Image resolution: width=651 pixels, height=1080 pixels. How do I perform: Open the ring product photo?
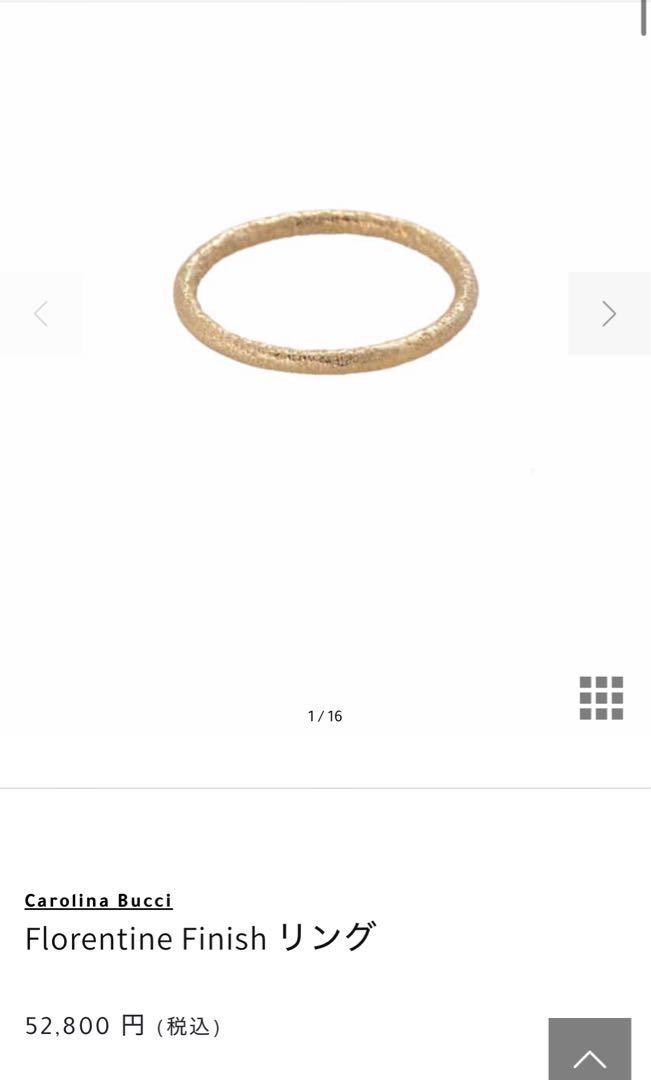click(x=325, y=292)
